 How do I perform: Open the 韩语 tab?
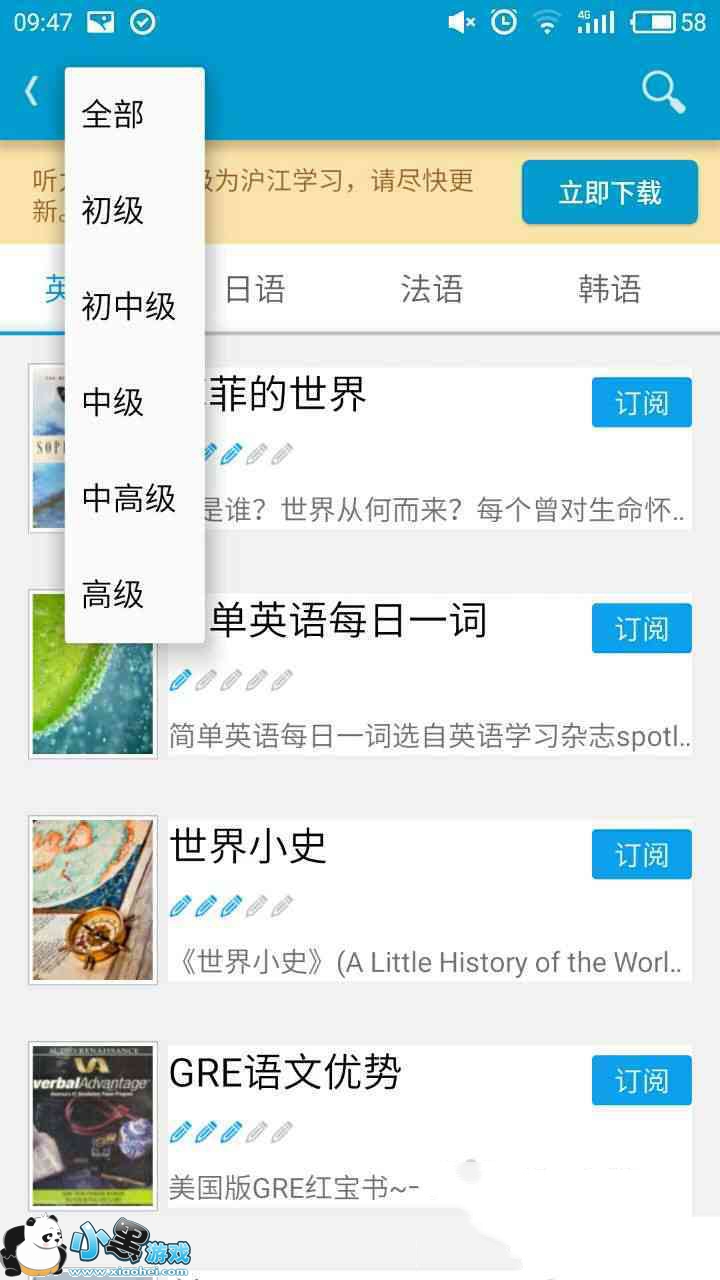[609, 289]
